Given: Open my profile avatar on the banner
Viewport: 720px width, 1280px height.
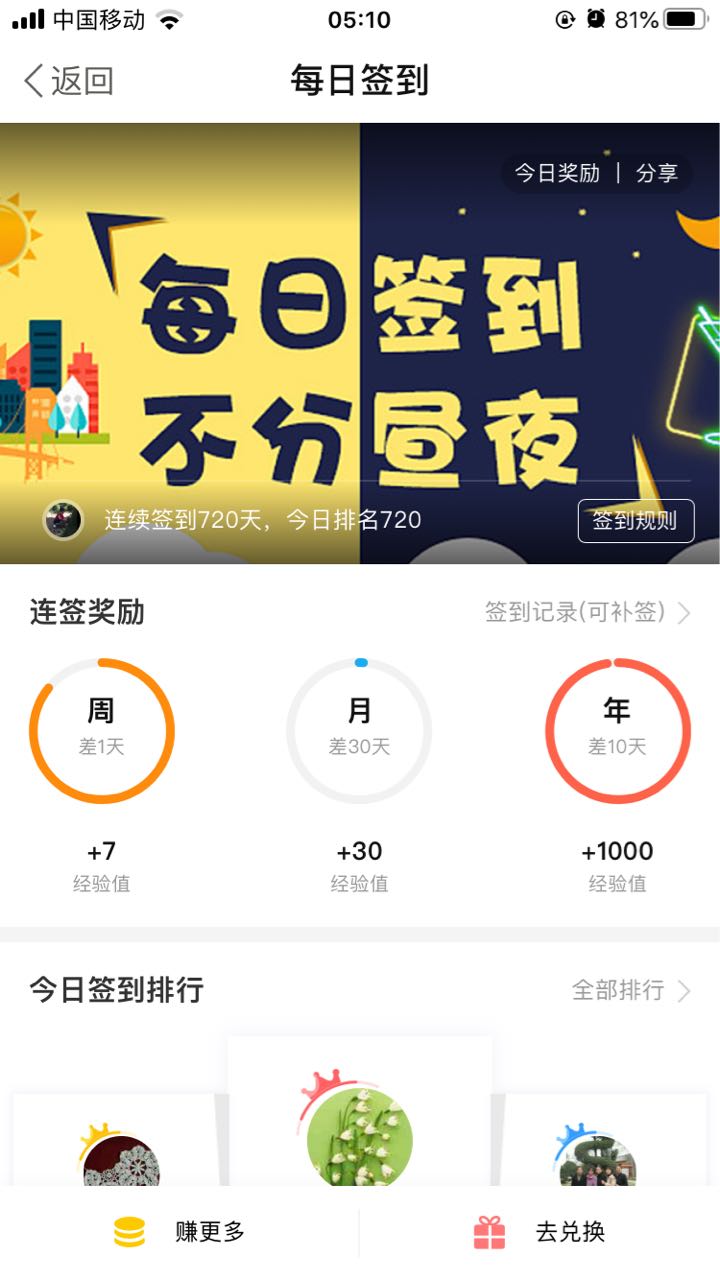Looking at the screenshot, I should coord(62,520).
